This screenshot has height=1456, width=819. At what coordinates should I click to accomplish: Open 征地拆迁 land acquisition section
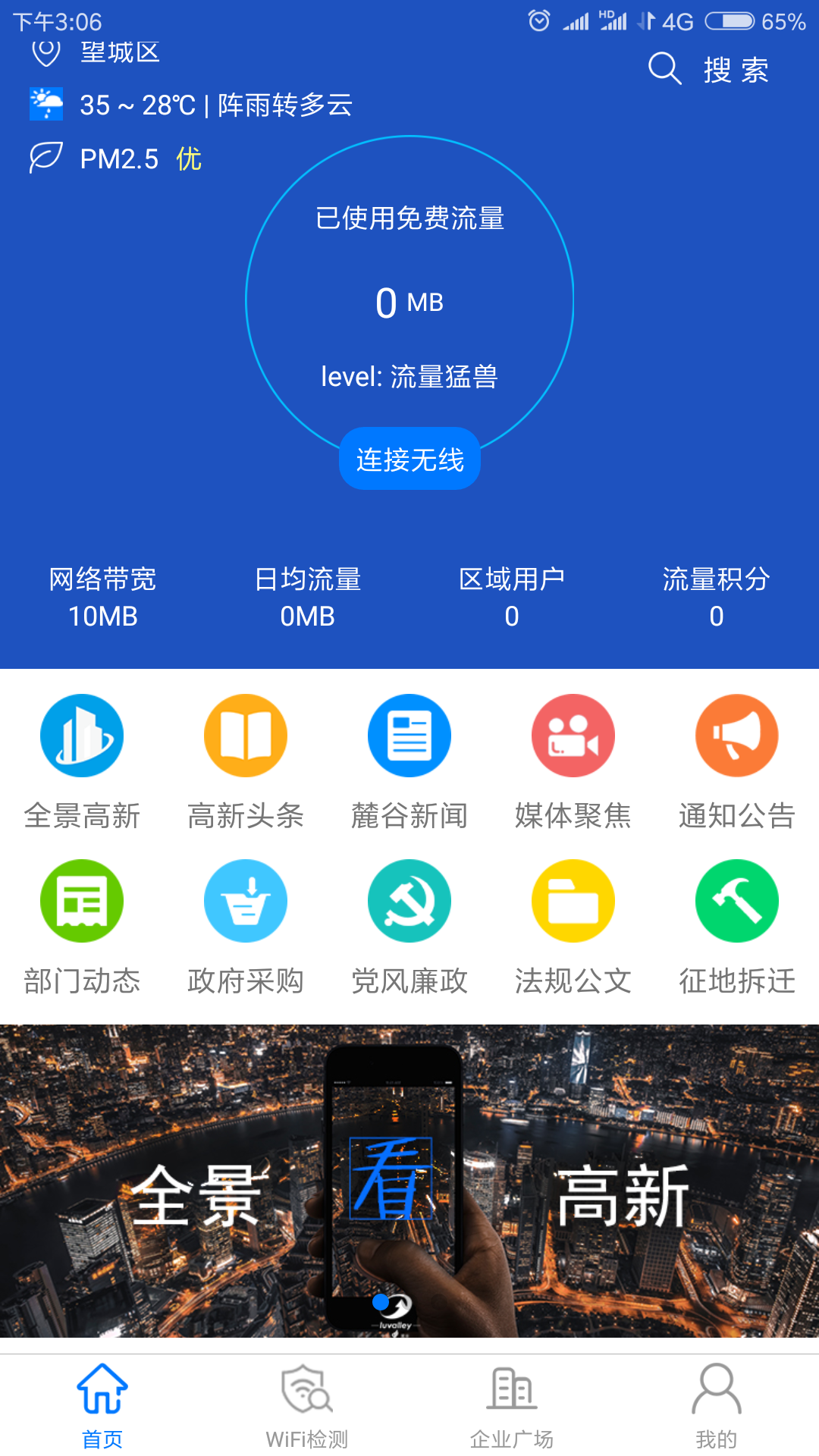click(x=737, y=926)
